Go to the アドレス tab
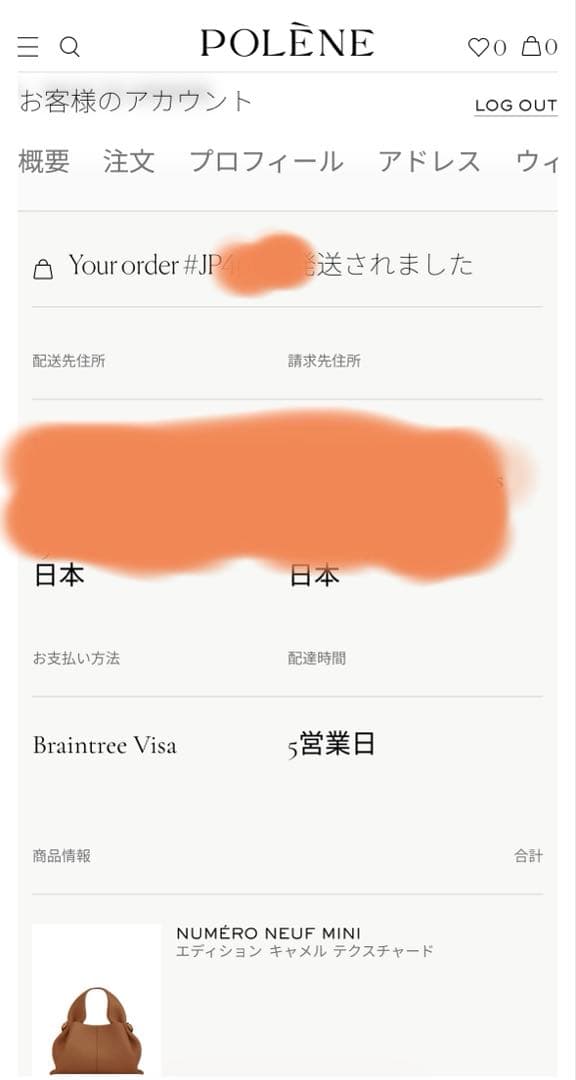 (429, 161)
